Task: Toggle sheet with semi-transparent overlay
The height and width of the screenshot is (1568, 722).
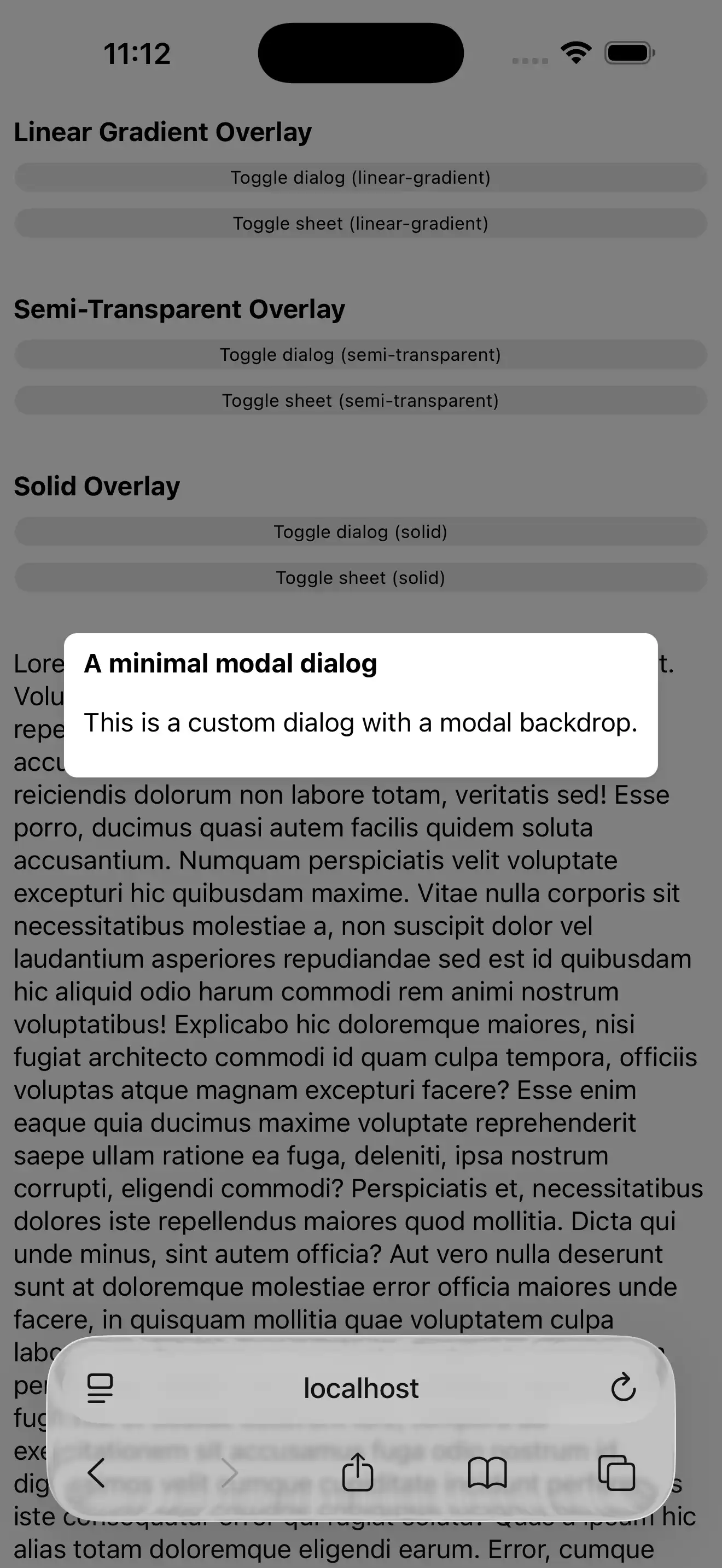Action: click(360, 401)
